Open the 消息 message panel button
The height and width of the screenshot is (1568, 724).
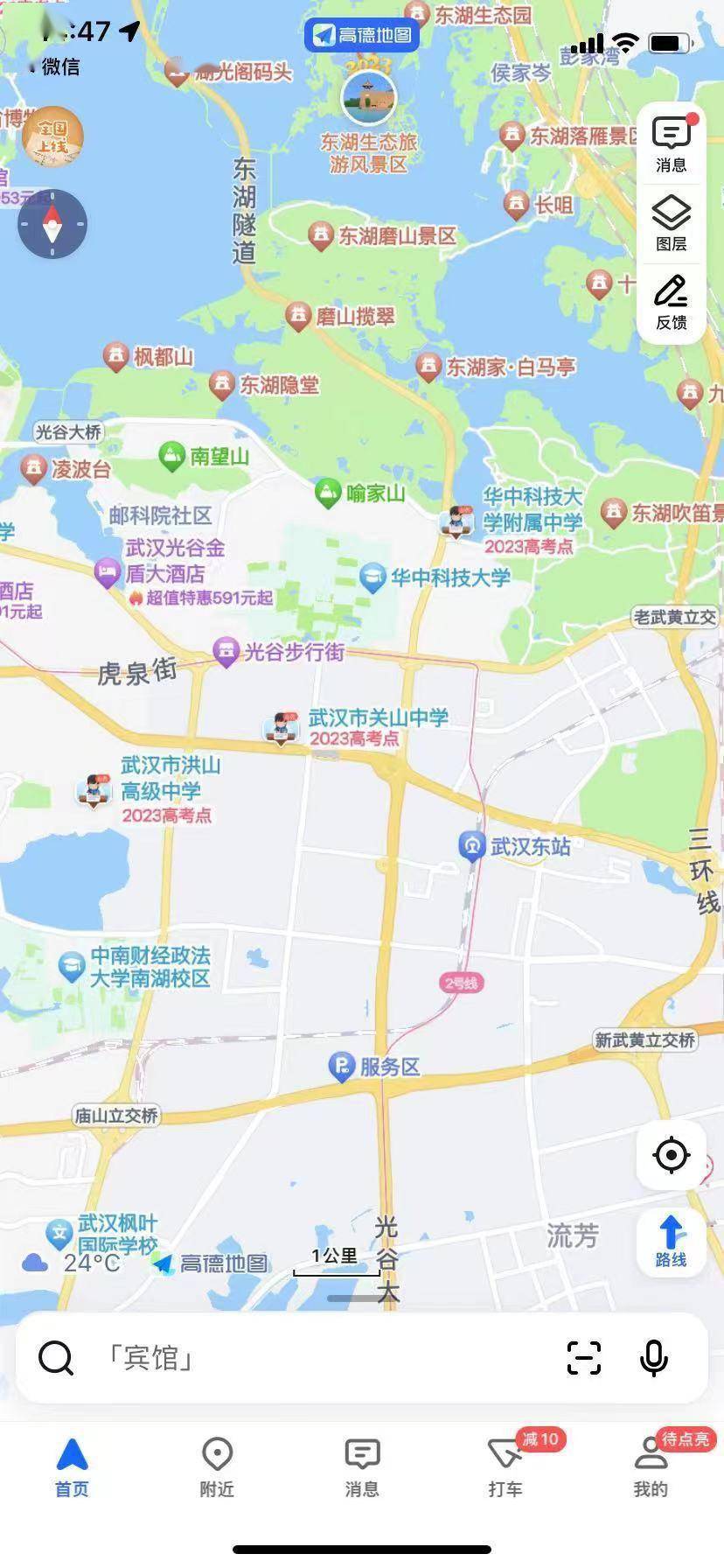pos(671,144)
